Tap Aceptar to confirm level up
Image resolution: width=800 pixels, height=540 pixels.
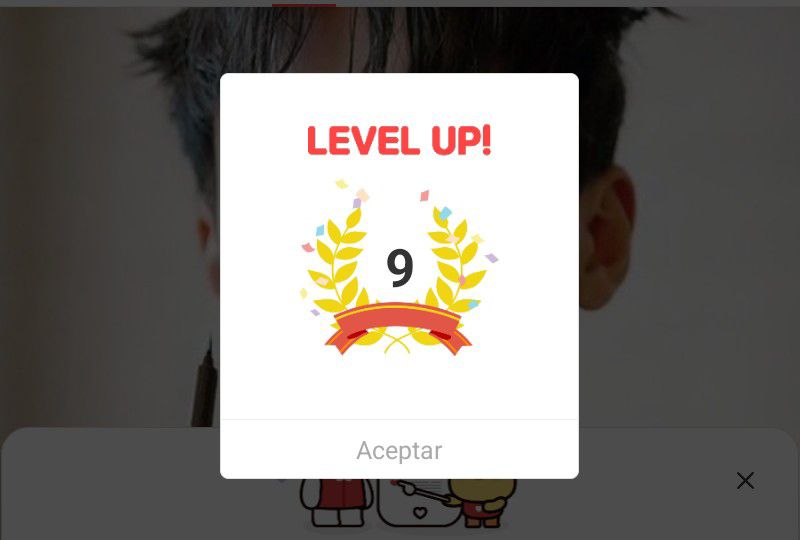click(399, 450)
